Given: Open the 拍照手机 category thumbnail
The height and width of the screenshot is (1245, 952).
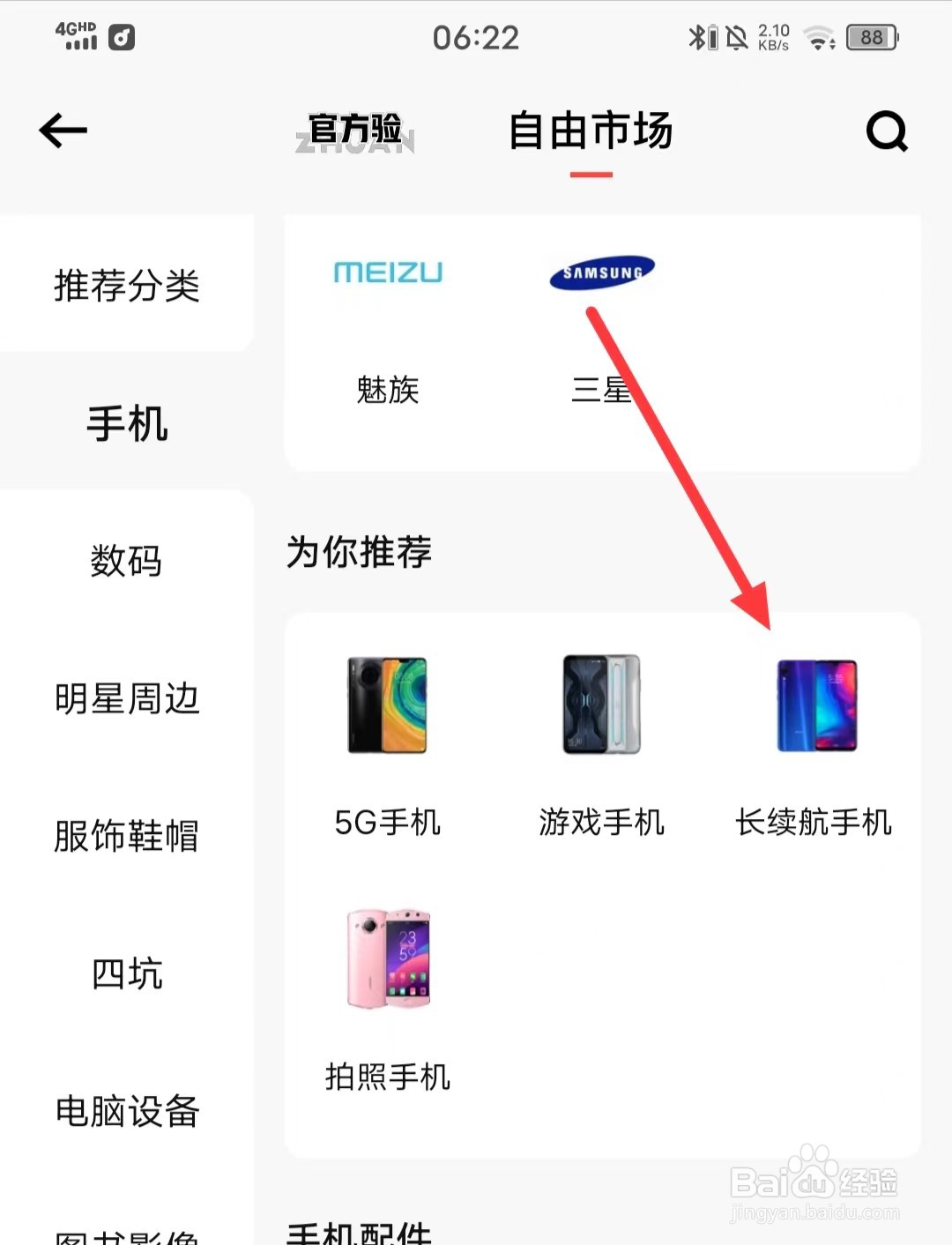Looking at the screenshot, I should click(x=388, y=957).
